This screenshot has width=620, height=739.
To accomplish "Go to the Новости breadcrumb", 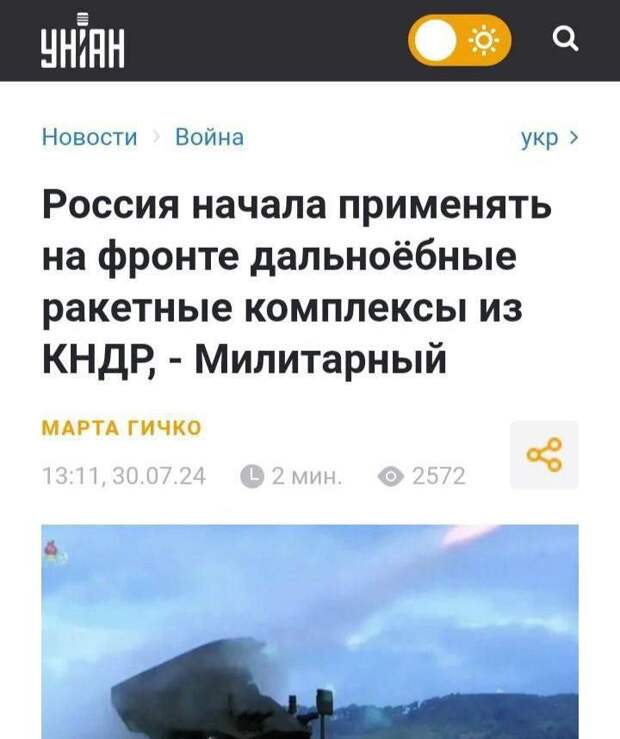I will [89, 137].
